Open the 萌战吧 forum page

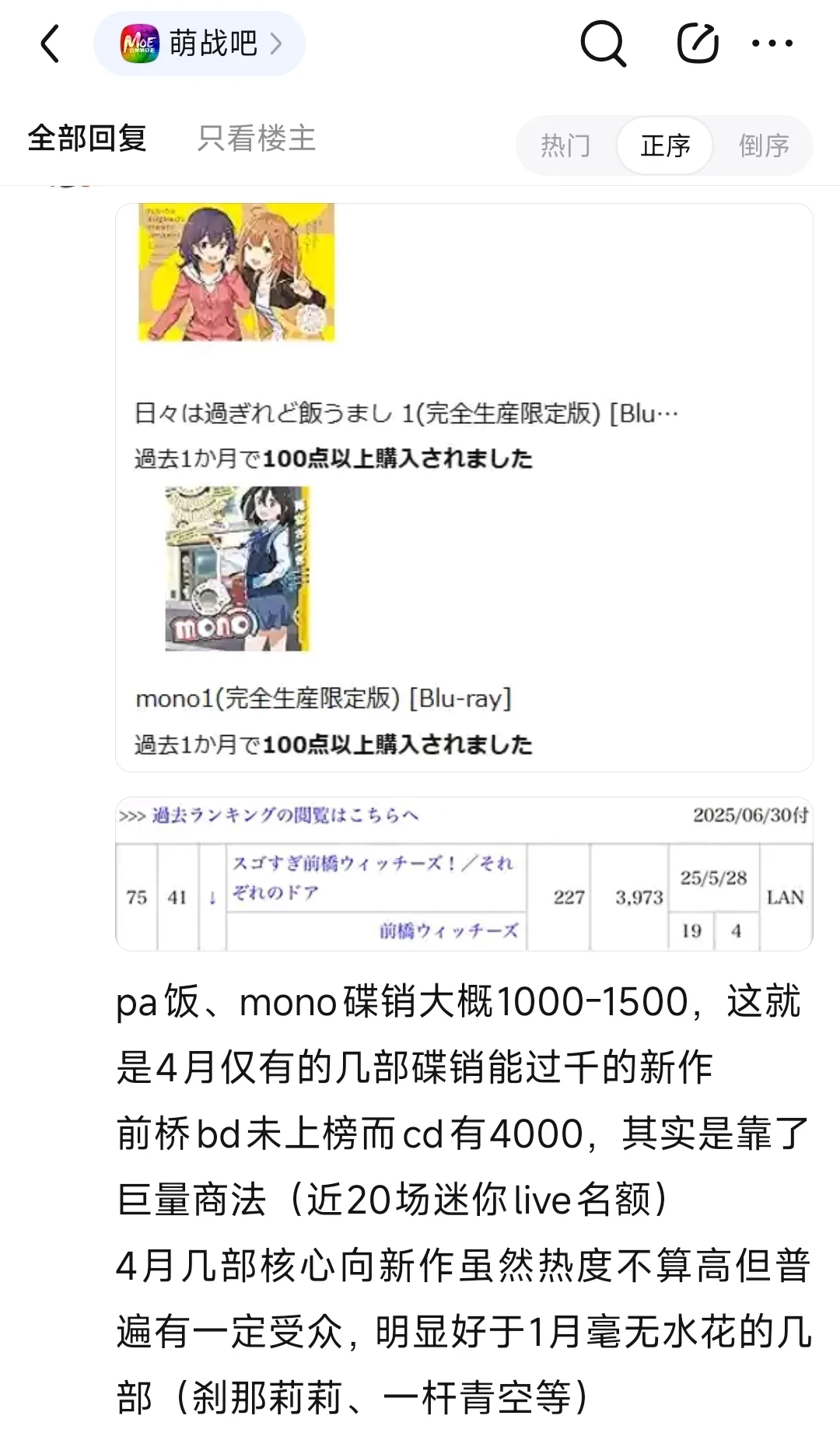click(200, 44)
